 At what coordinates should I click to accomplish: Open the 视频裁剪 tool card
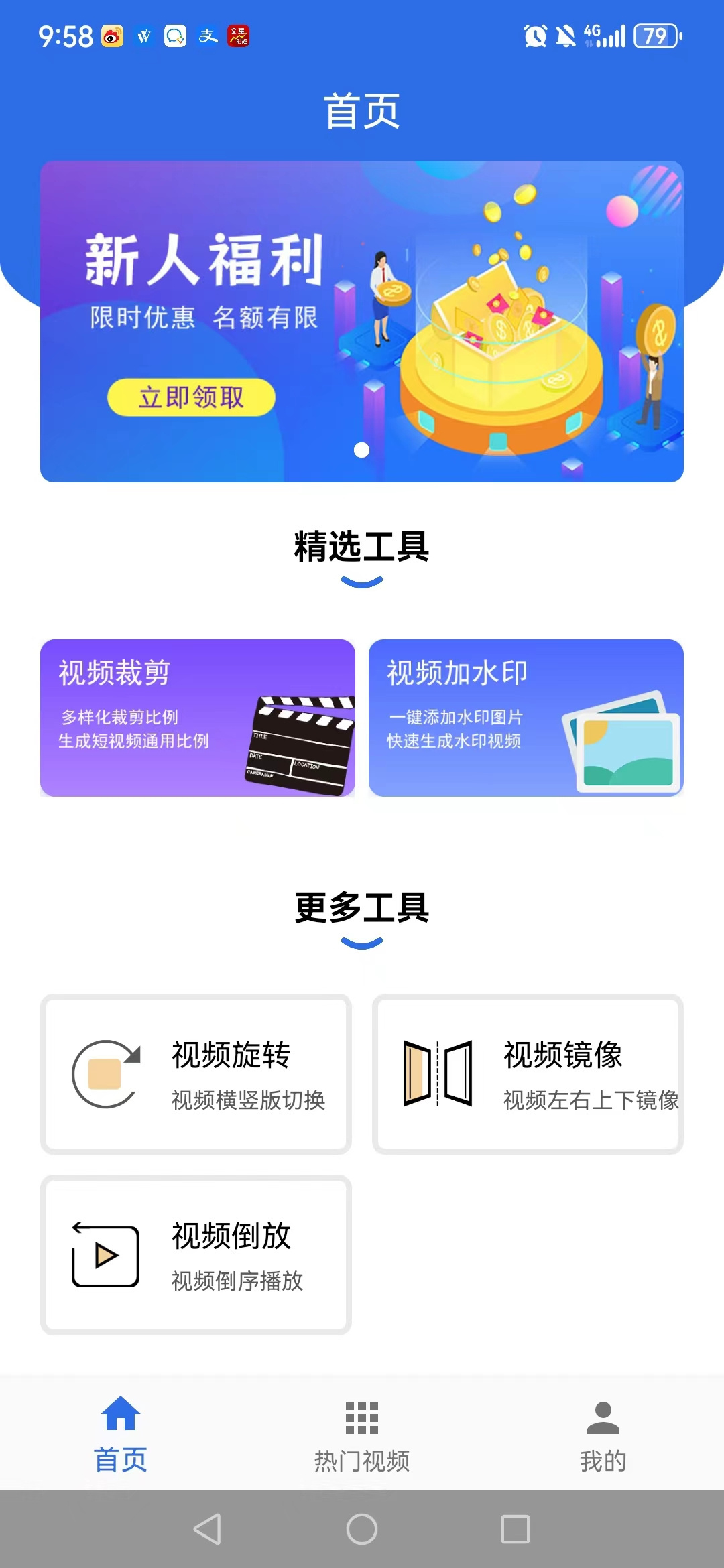(x=196, y=718)
